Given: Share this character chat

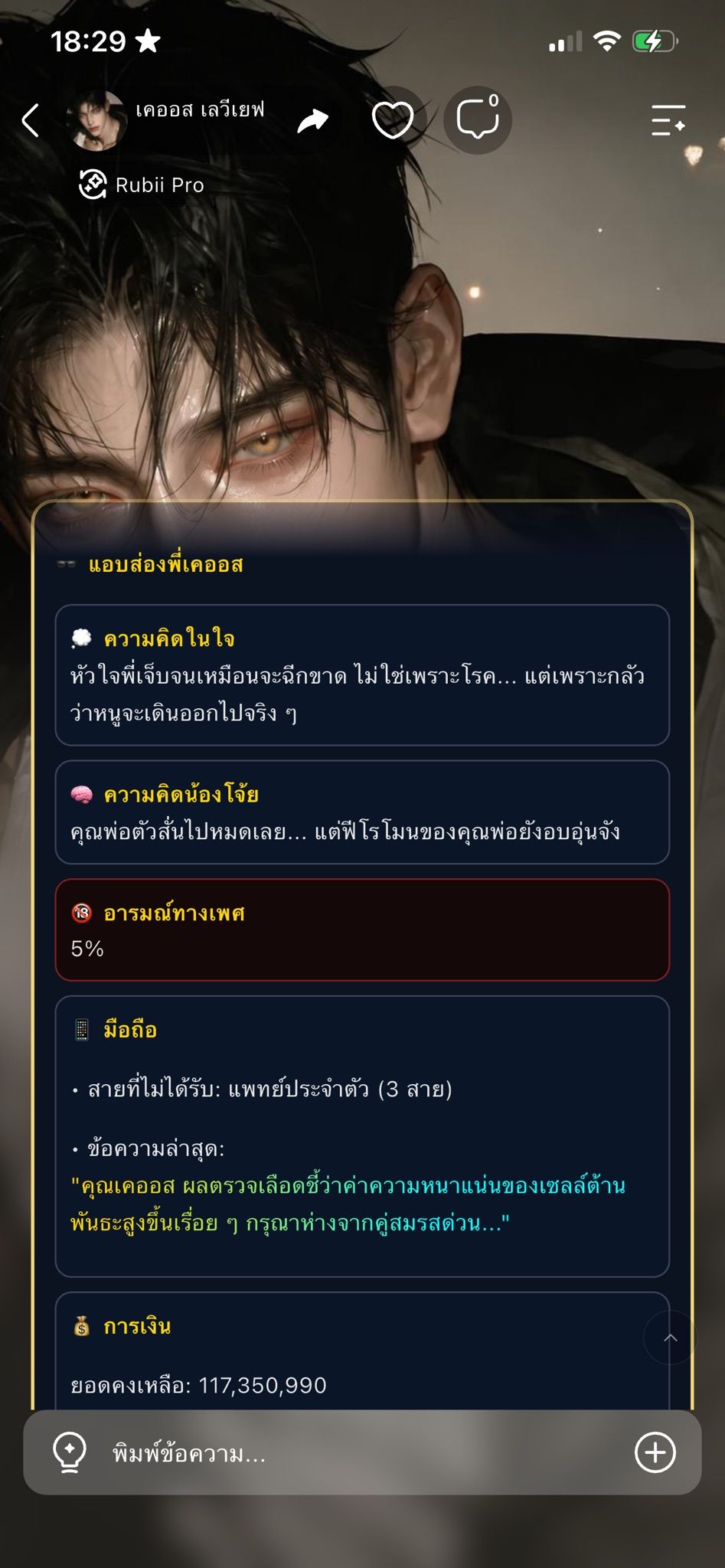Looking at the screenshot, I should [x=312, y=120].
